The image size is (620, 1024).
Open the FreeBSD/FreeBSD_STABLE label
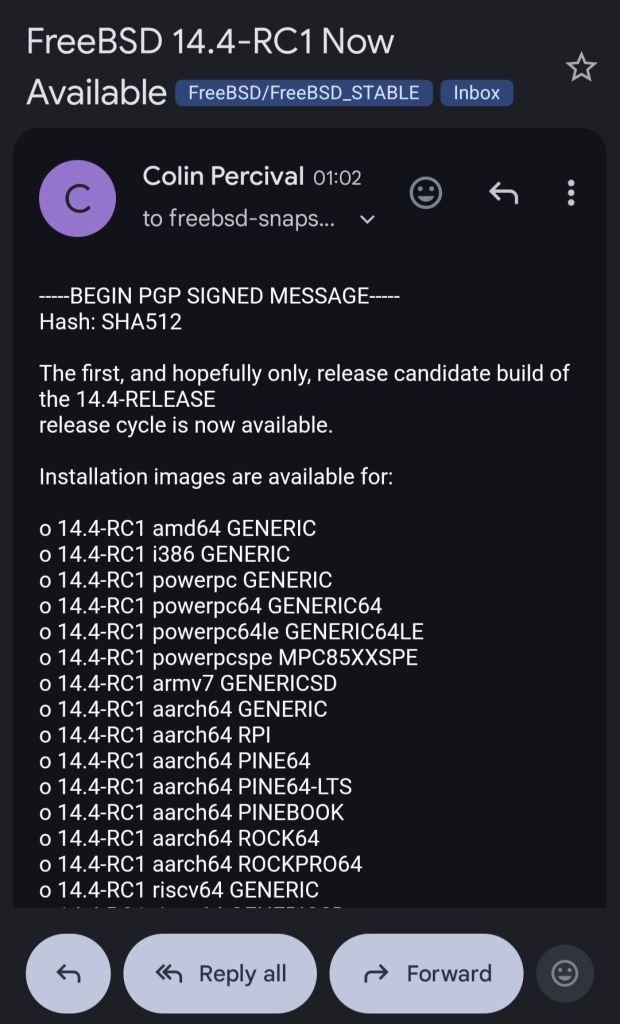pyautogui.click(x=304, y=93)
